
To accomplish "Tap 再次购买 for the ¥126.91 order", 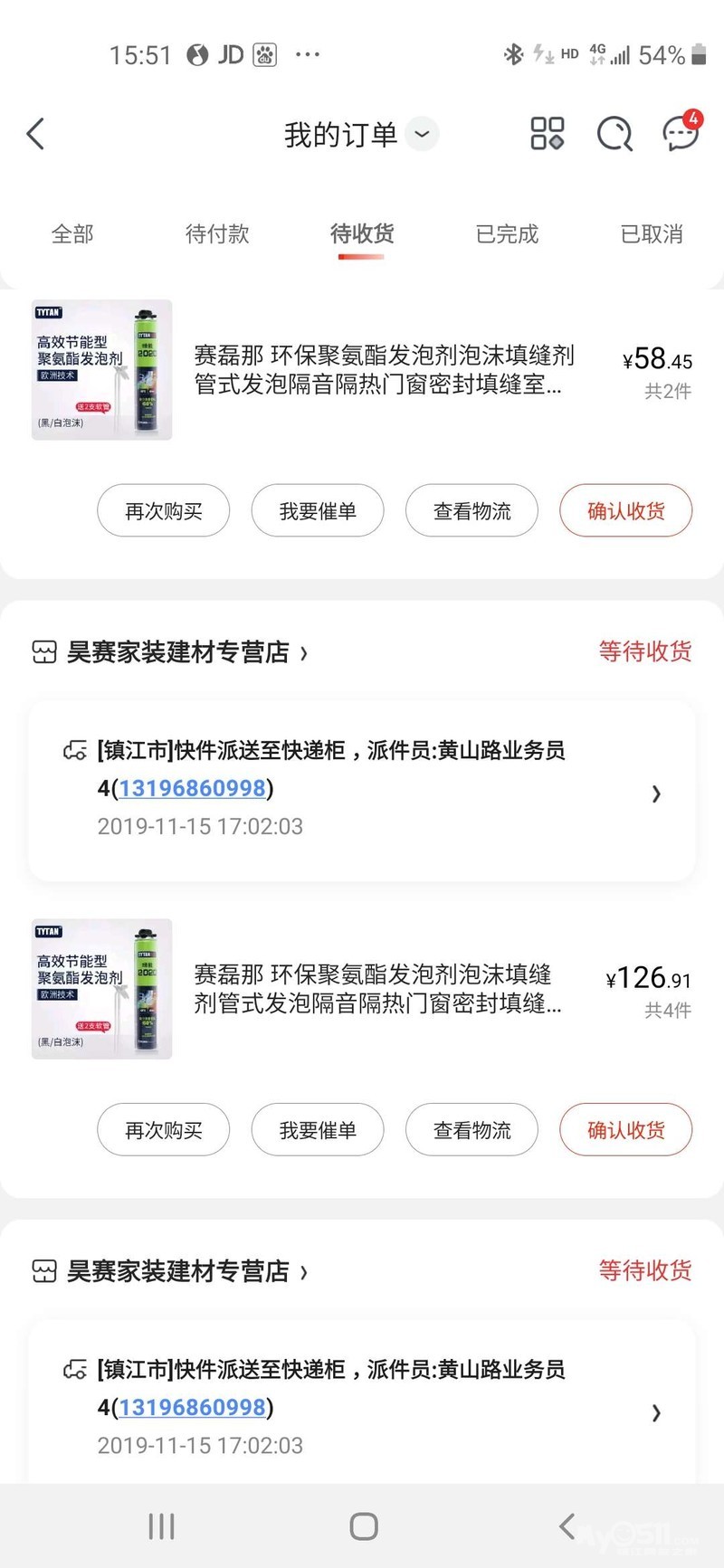I will [164, 1130].
